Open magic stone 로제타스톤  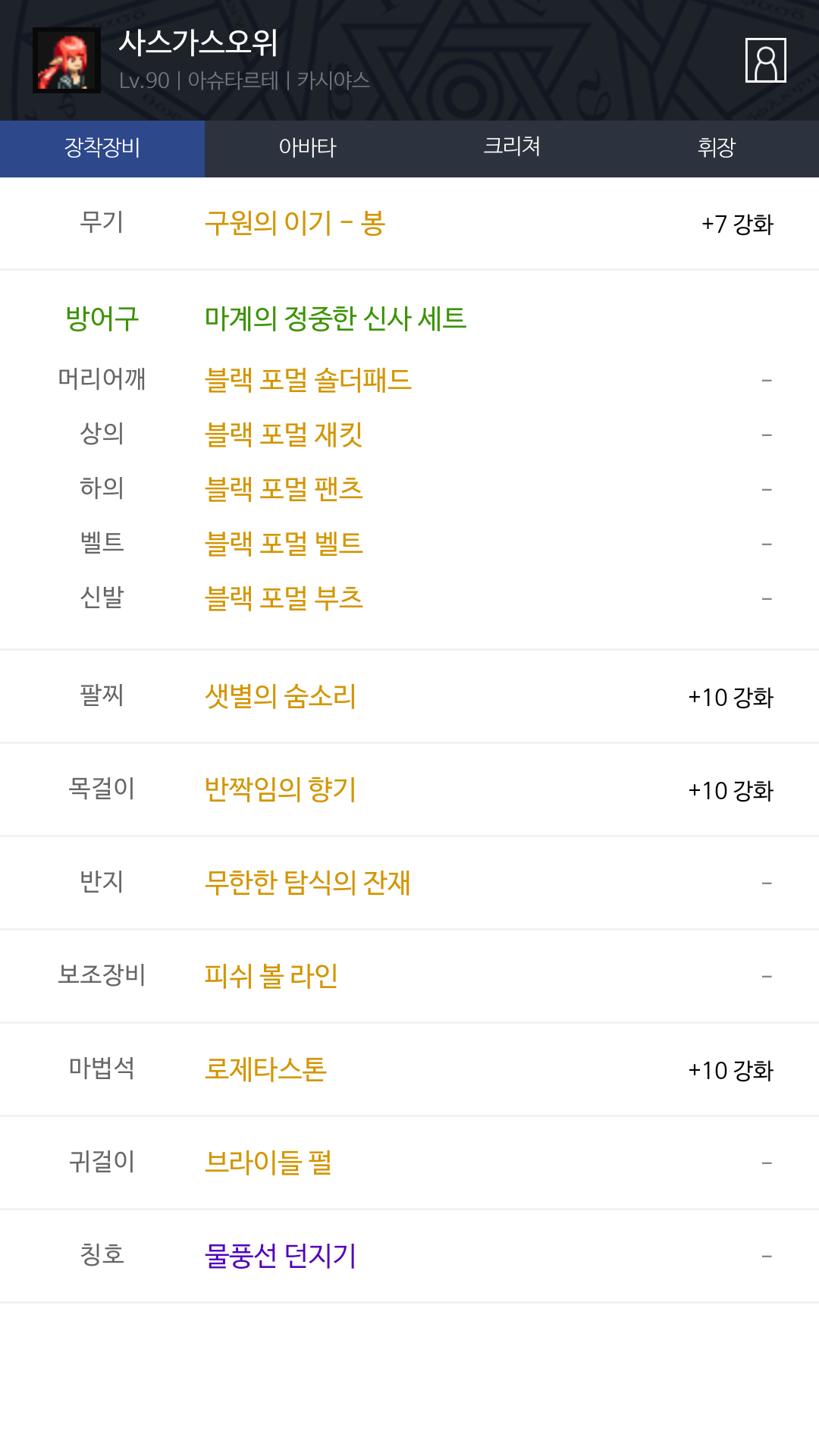[265, 1069]
